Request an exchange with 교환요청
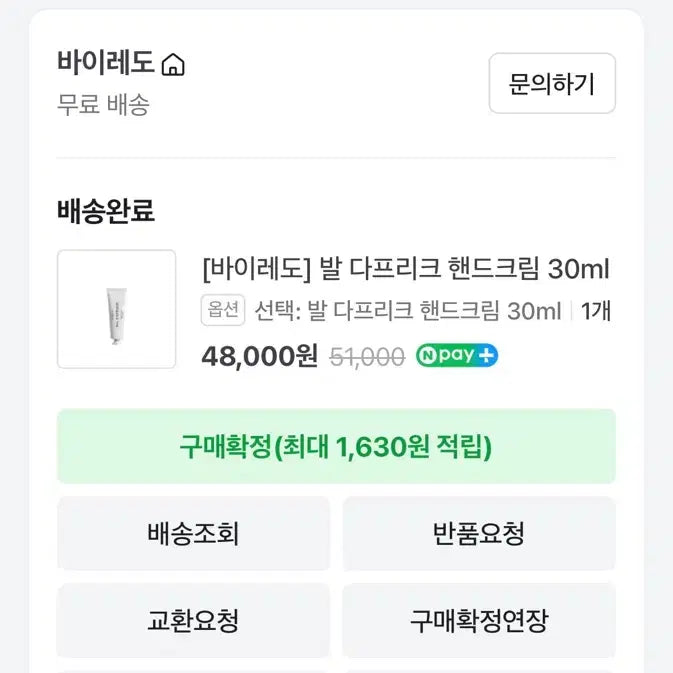The width and height of the screenshot is (673, 673). 193,621
